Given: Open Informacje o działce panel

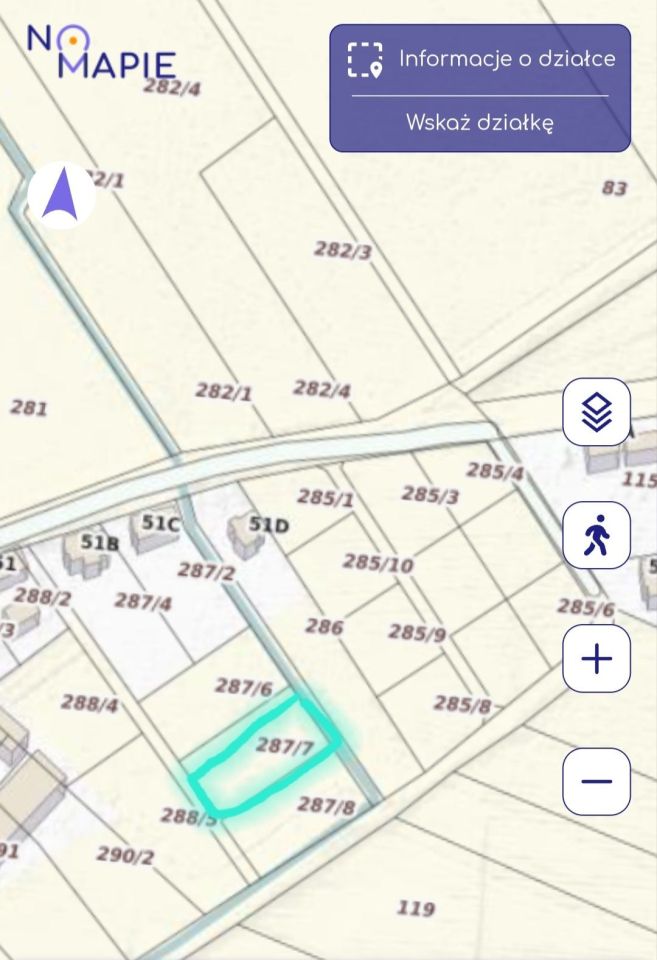Looking at the screenshot, I should click(480, 59).
